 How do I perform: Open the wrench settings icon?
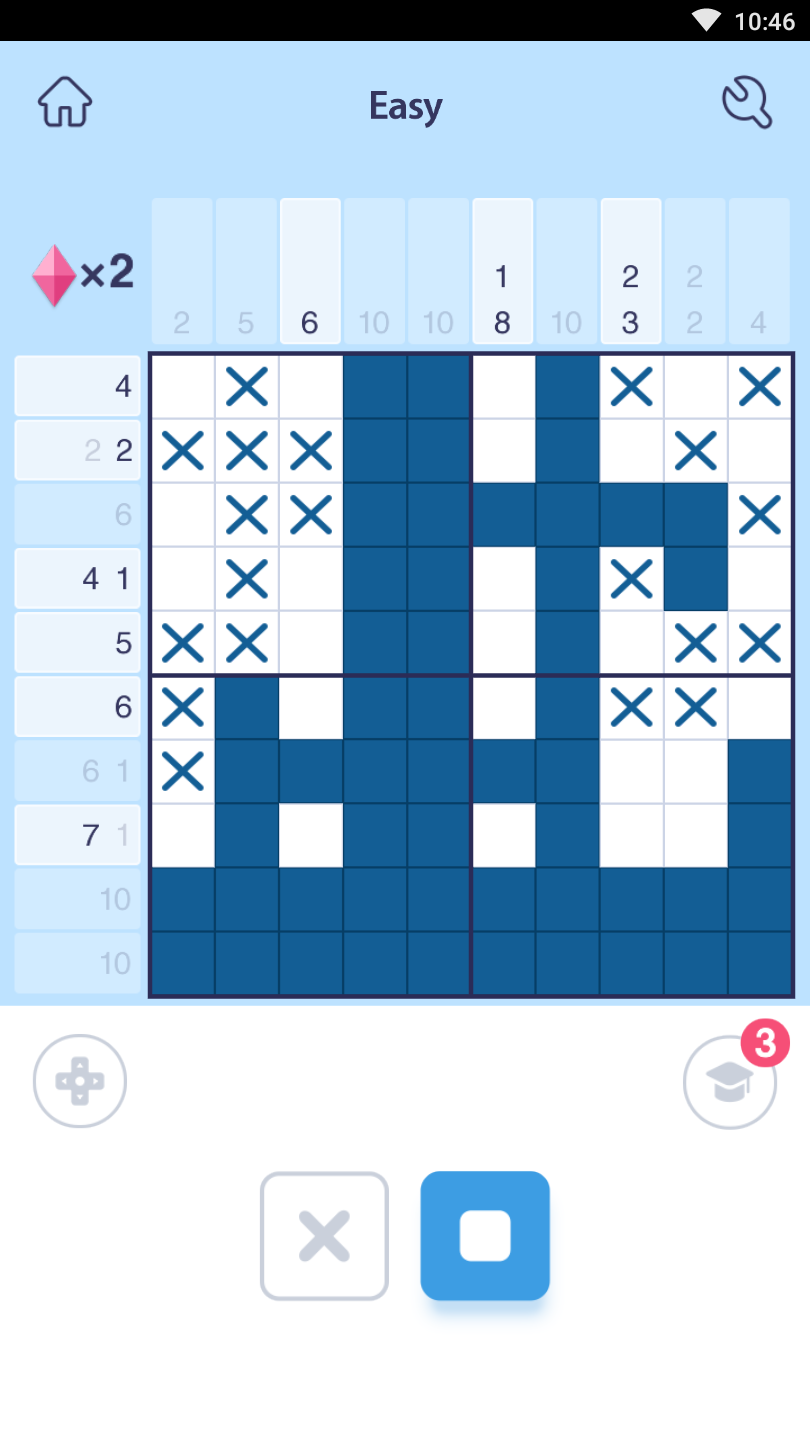(x=746, y=103)
